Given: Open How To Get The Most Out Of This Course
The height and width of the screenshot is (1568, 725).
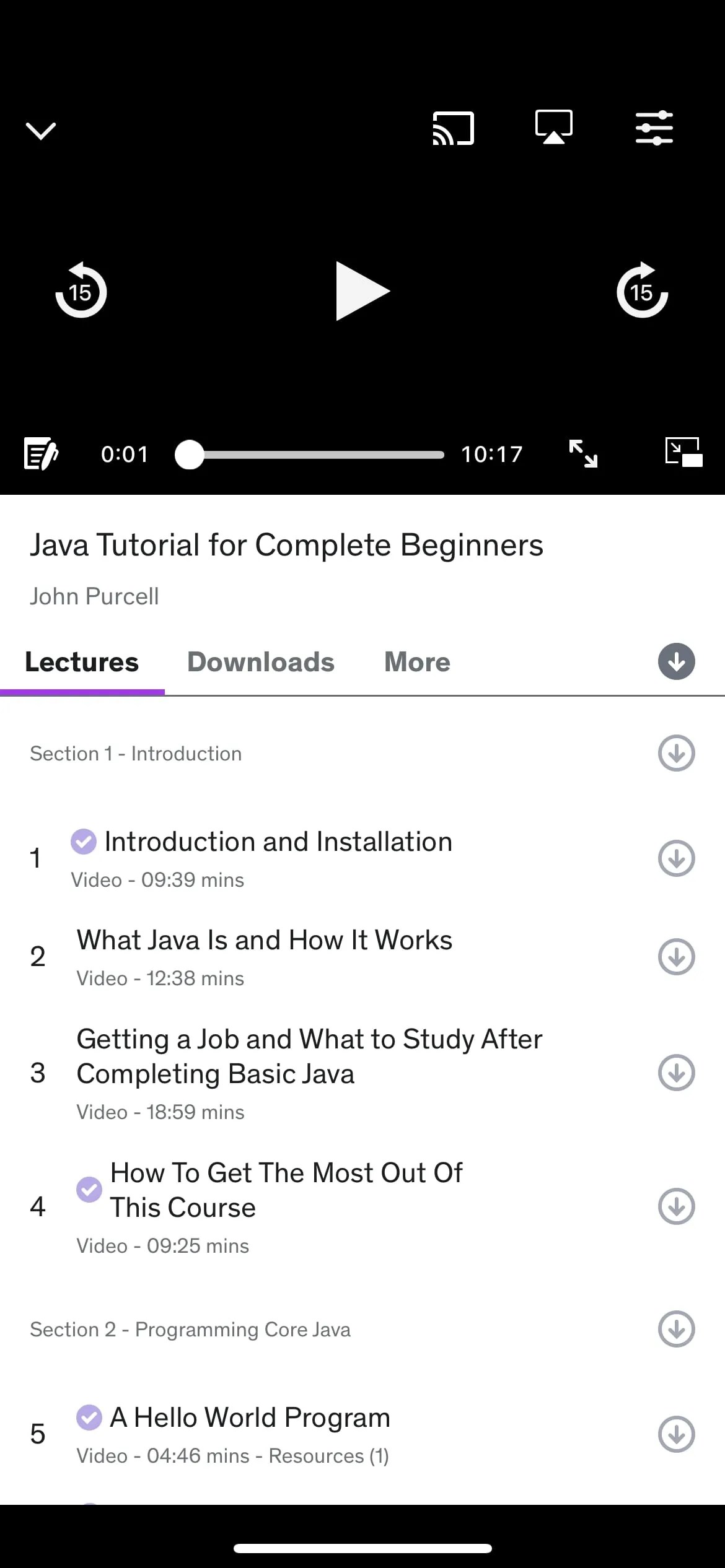Looking at the screenshot, I should point(286,1190).
